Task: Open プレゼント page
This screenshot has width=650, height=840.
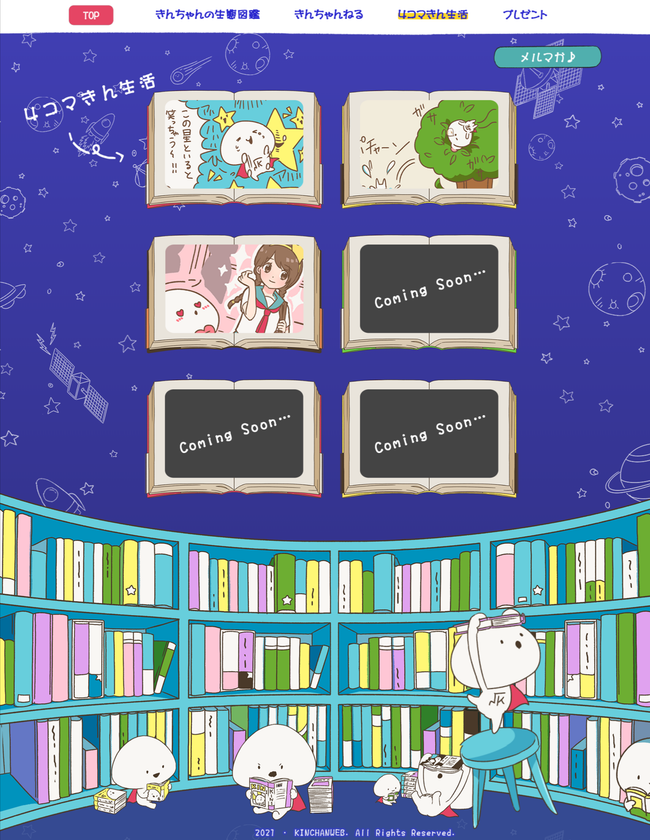Action: point(525,15)
